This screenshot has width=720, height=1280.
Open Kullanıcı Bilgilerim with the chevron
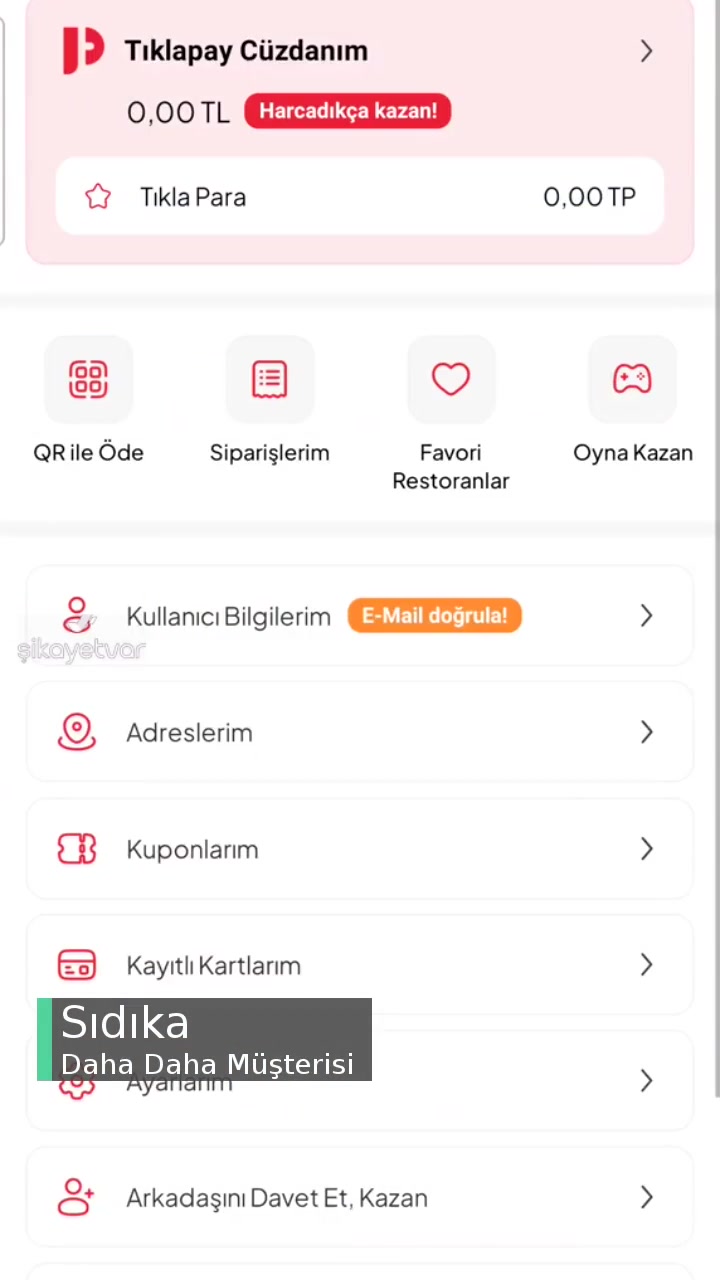(x=646, y=616)
